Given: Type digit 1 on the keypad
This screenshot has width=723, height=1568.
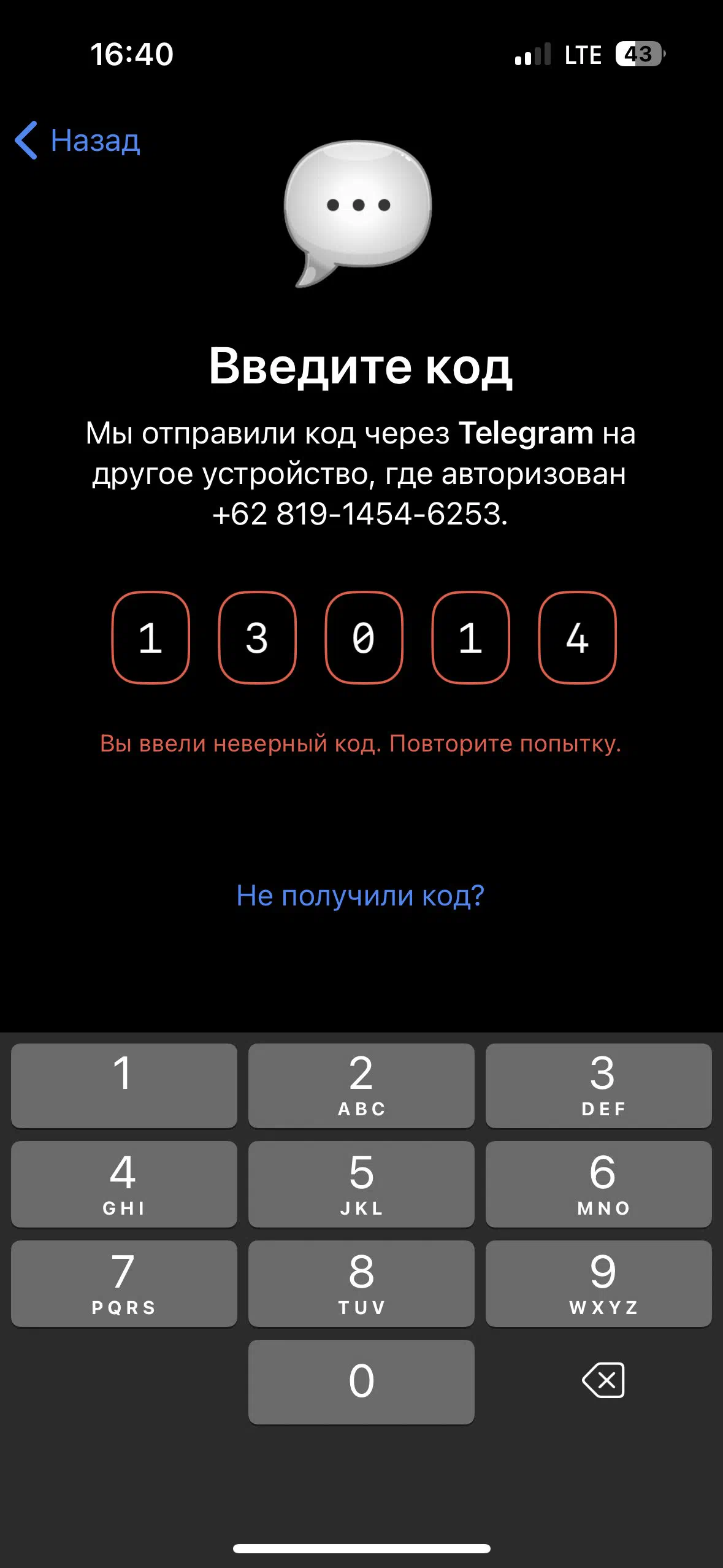Looking at the screenshot, I should 124,1085.
